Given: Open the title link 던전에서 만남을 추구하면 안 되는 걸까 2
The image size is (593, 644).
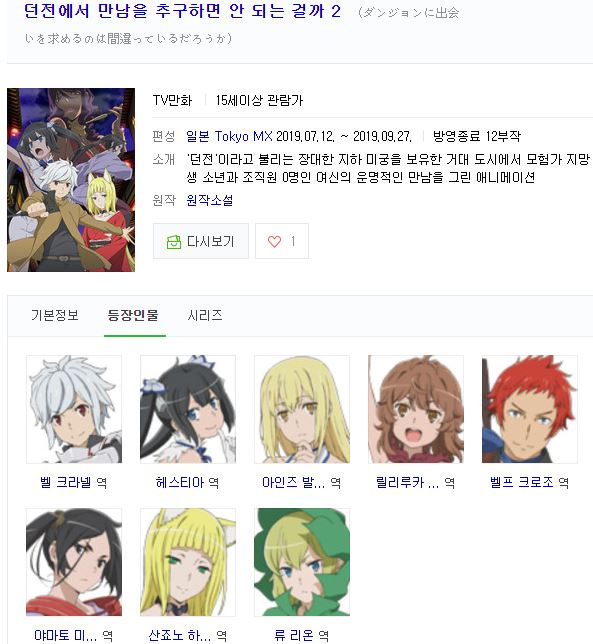Looking at the screenshot, I should (x=182, y=11).
